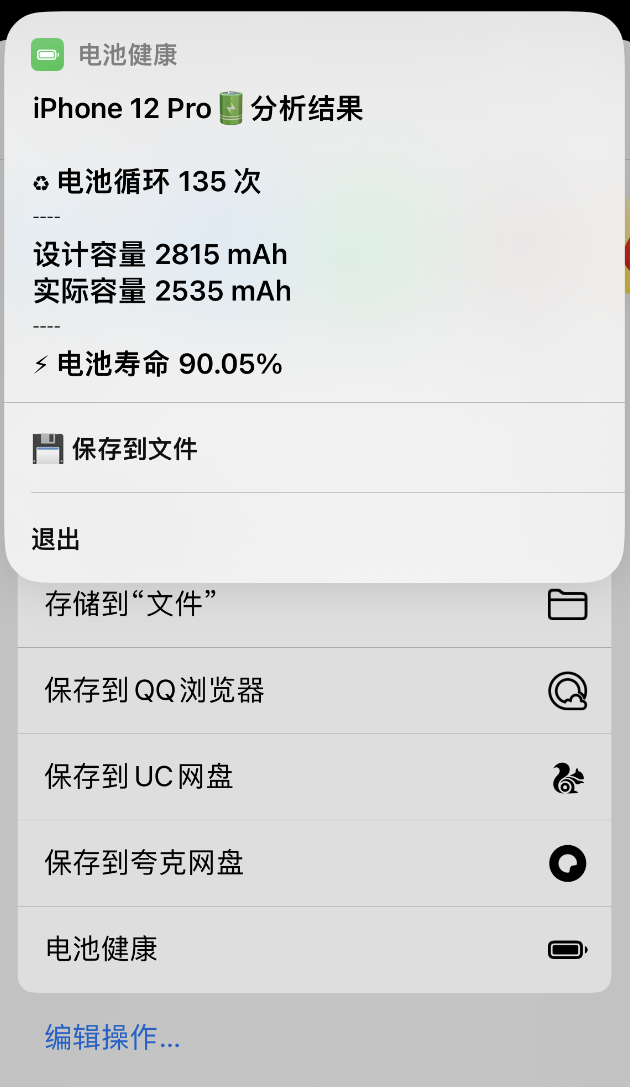Viewport: 630px width, 1087px height.
Task: Save to 夸克网盘
Action: click(314, 863)
